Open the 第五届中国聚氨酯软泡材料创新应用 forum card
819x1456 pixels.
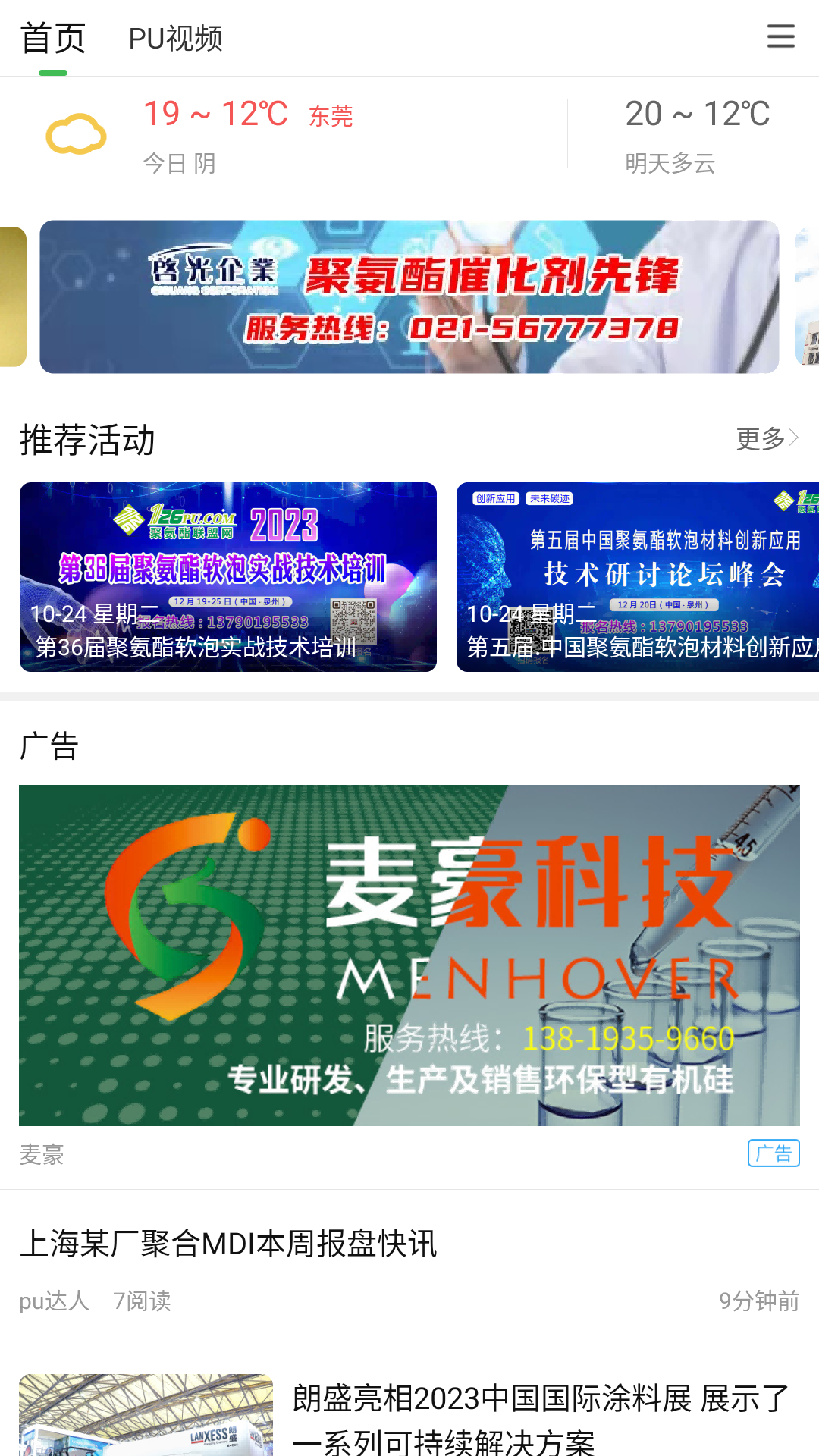pos(637,577)
